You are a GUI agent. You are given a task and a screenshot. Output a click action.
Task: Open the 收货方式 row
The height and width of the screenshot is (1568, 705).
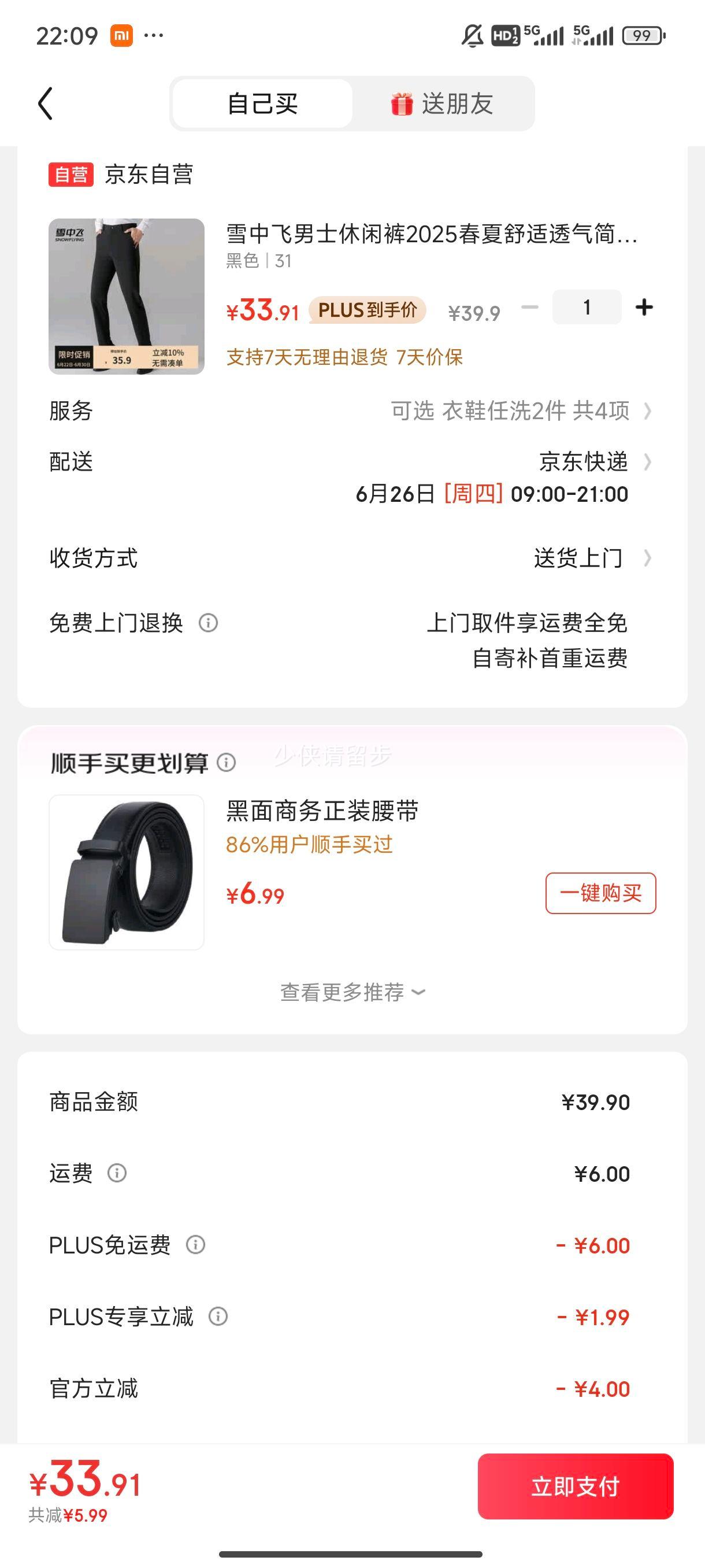351,557
